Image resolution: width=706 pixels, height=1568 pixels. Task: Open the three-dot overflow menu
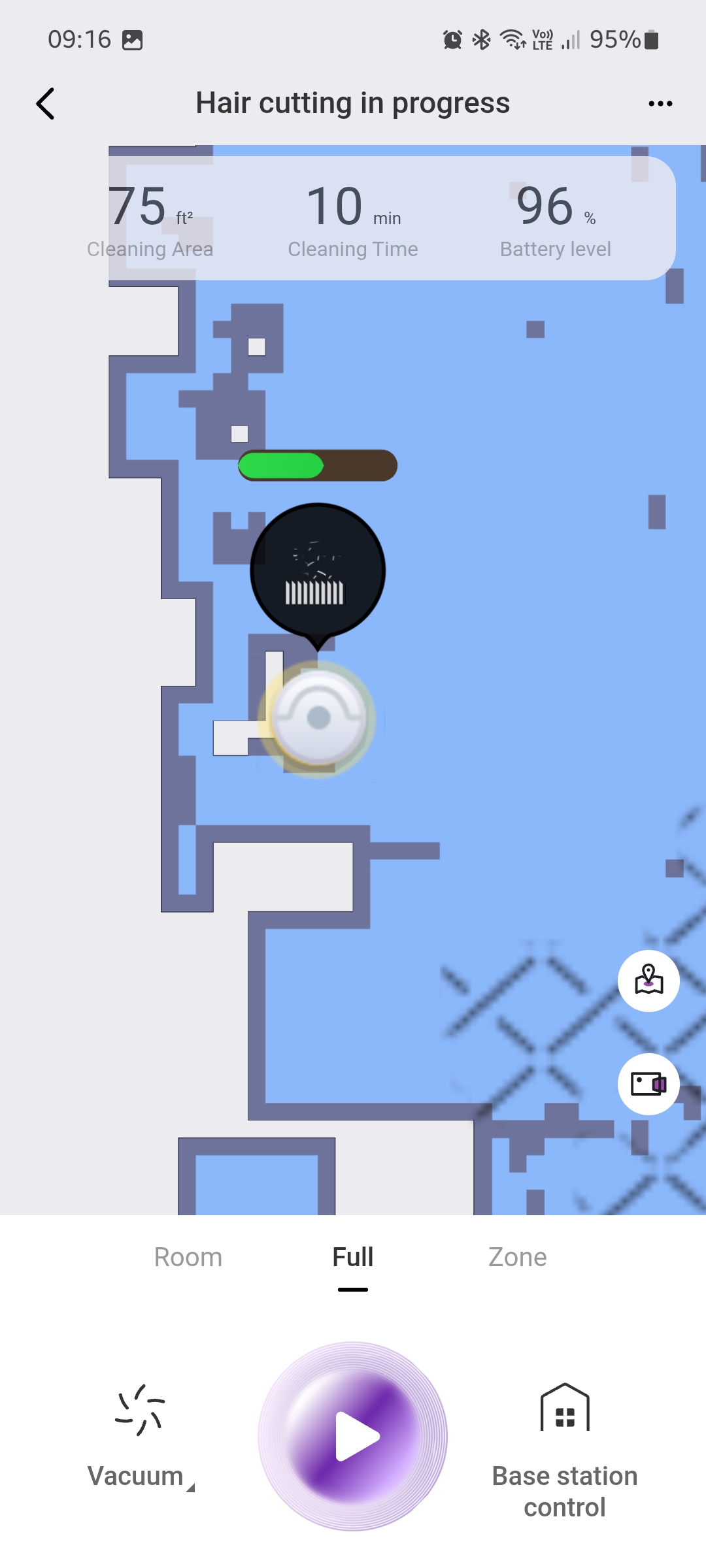660,104
